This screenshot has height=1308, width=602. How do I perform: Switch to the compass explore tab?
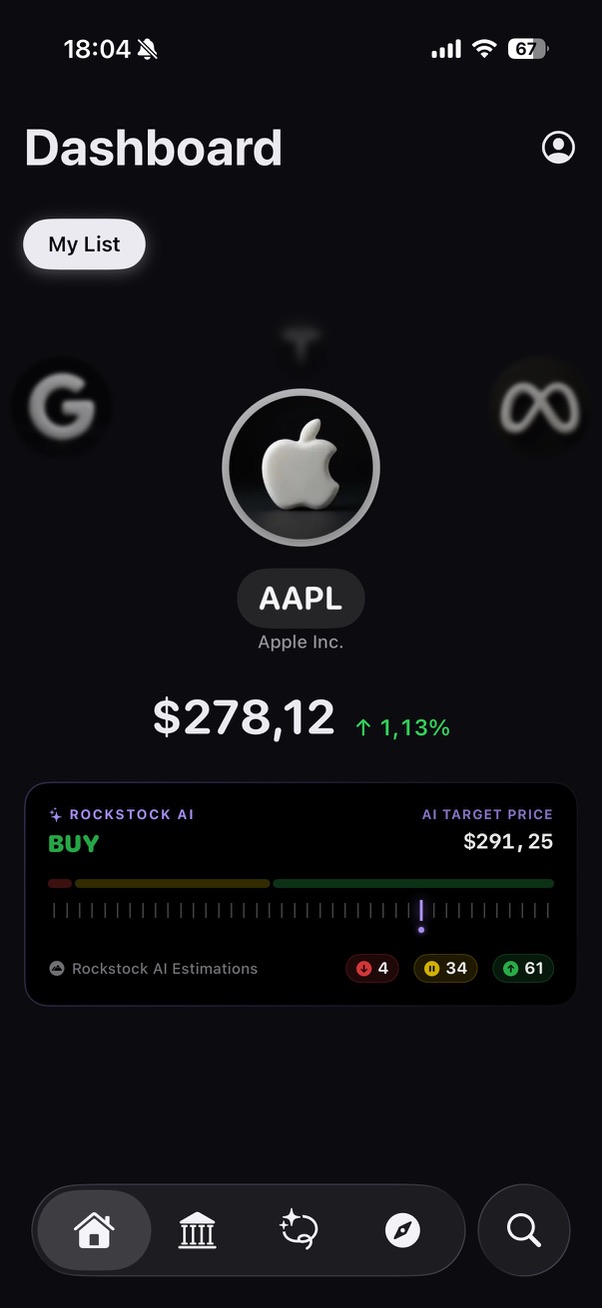click(403, 1230)
